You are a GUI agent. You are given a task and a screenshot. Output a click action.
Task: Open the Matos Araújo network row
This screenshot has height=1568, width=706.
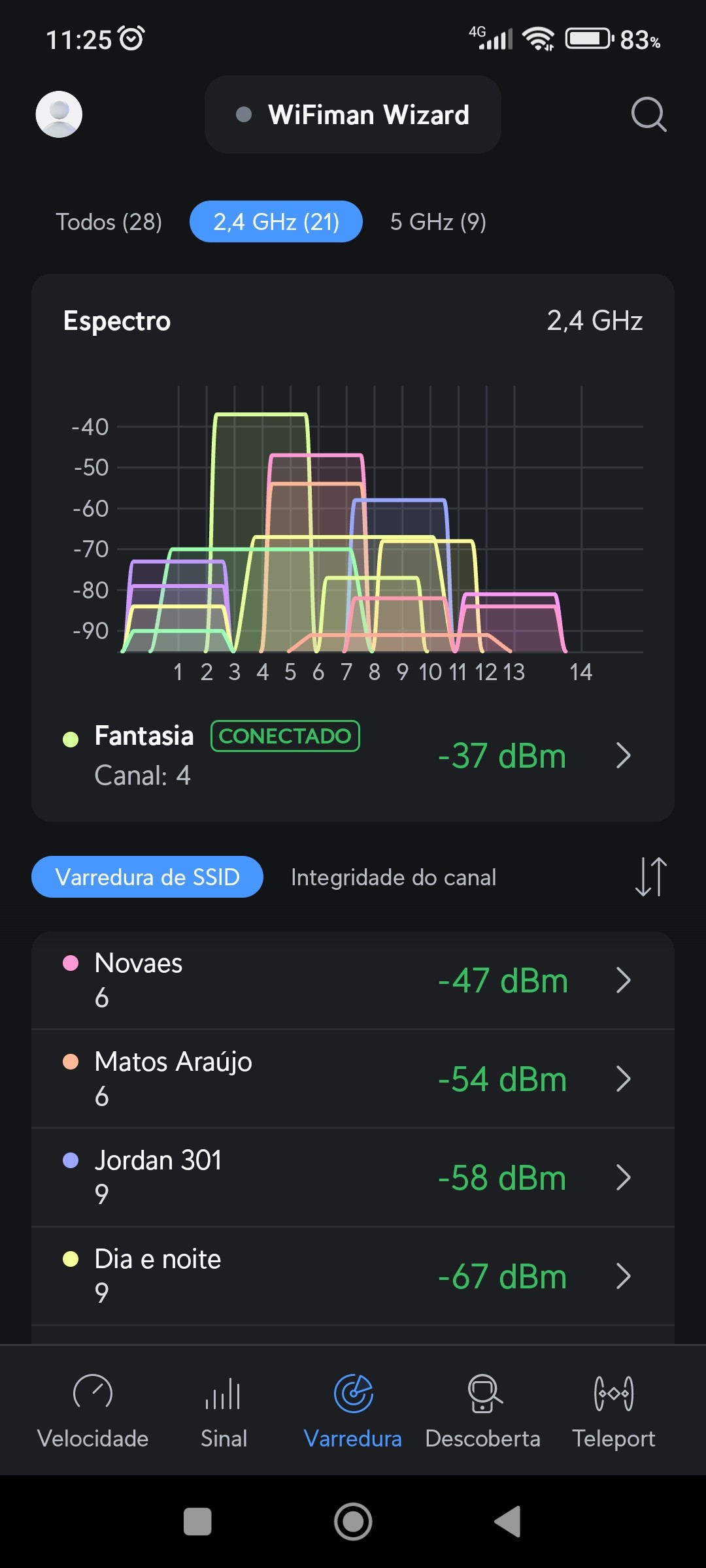click(x=353, y=1079)
